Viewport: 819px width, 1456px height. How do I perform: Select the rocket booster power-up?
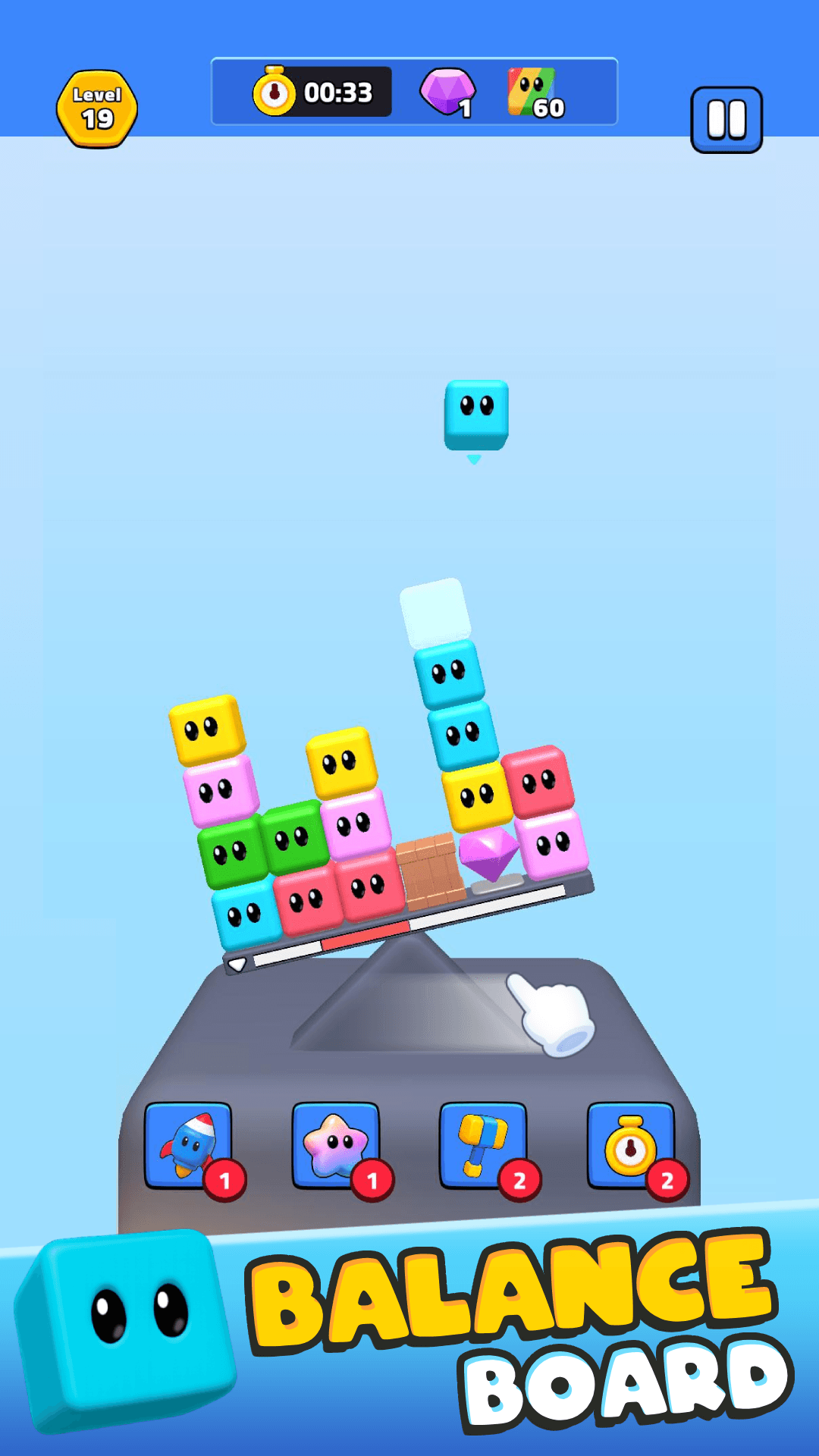click(x=187, y=1145)
